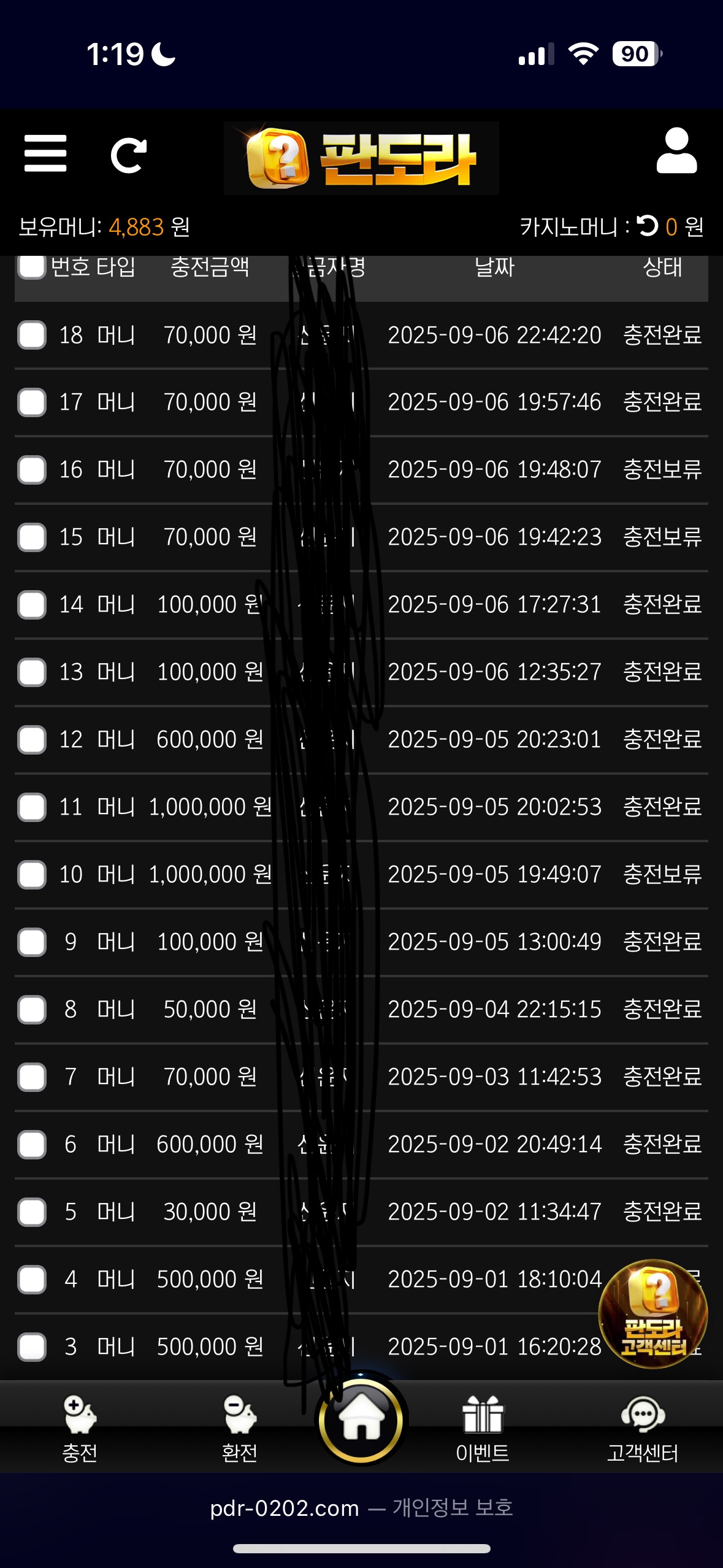Tap the refresh icon in header
Screen dimensions: 723x1568
coord(128,155)
